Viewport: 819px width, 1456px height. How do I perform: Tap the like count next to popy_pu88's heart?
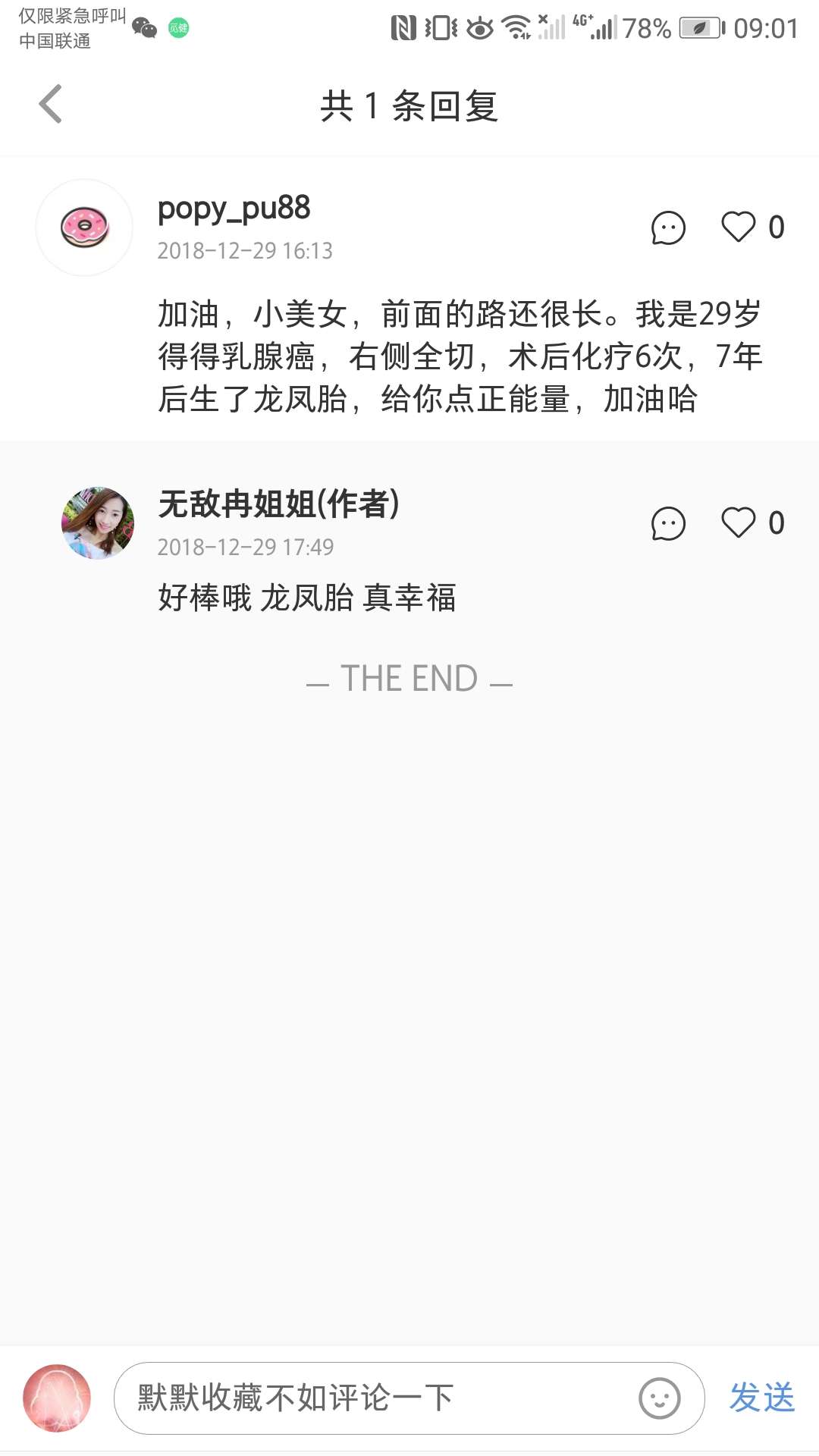pyautogui.click(x=776, y=228)
